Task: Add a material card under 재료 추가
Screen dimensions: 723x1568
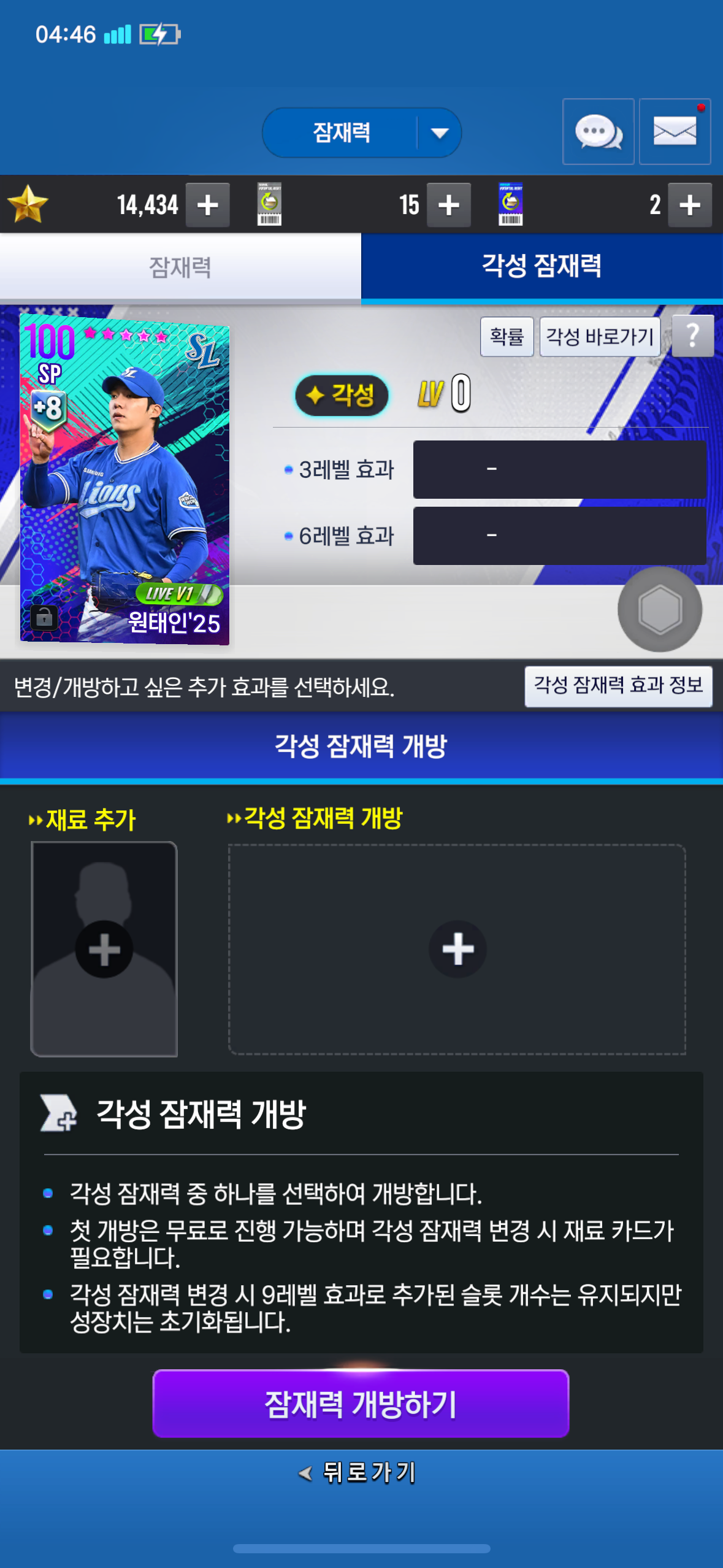Action: pyautogui.click(x=104, y=949)
